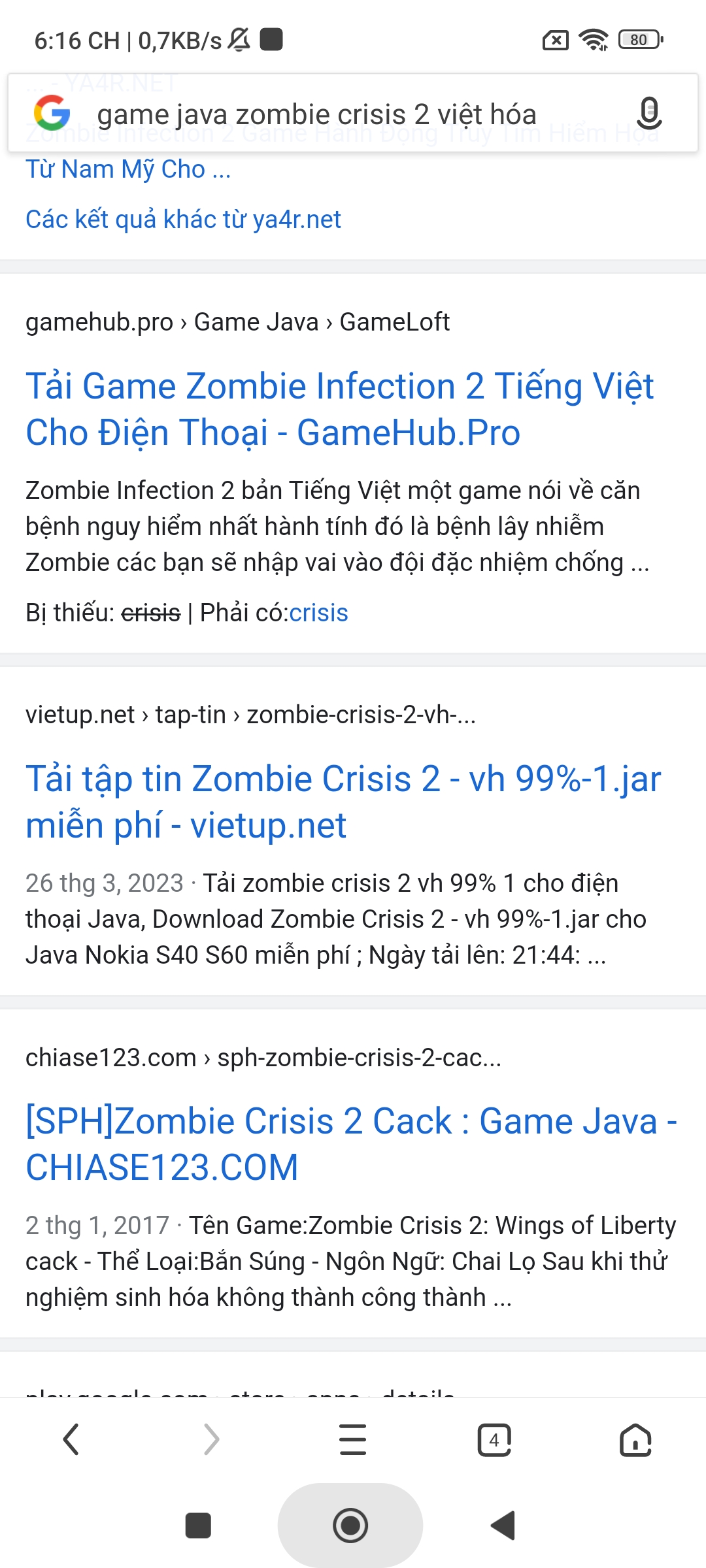Open the vietup.net Zombie Crisis 2 jar result
Image resolution: width=706 pixels, height=1568 pixels.
pos(343,802)
